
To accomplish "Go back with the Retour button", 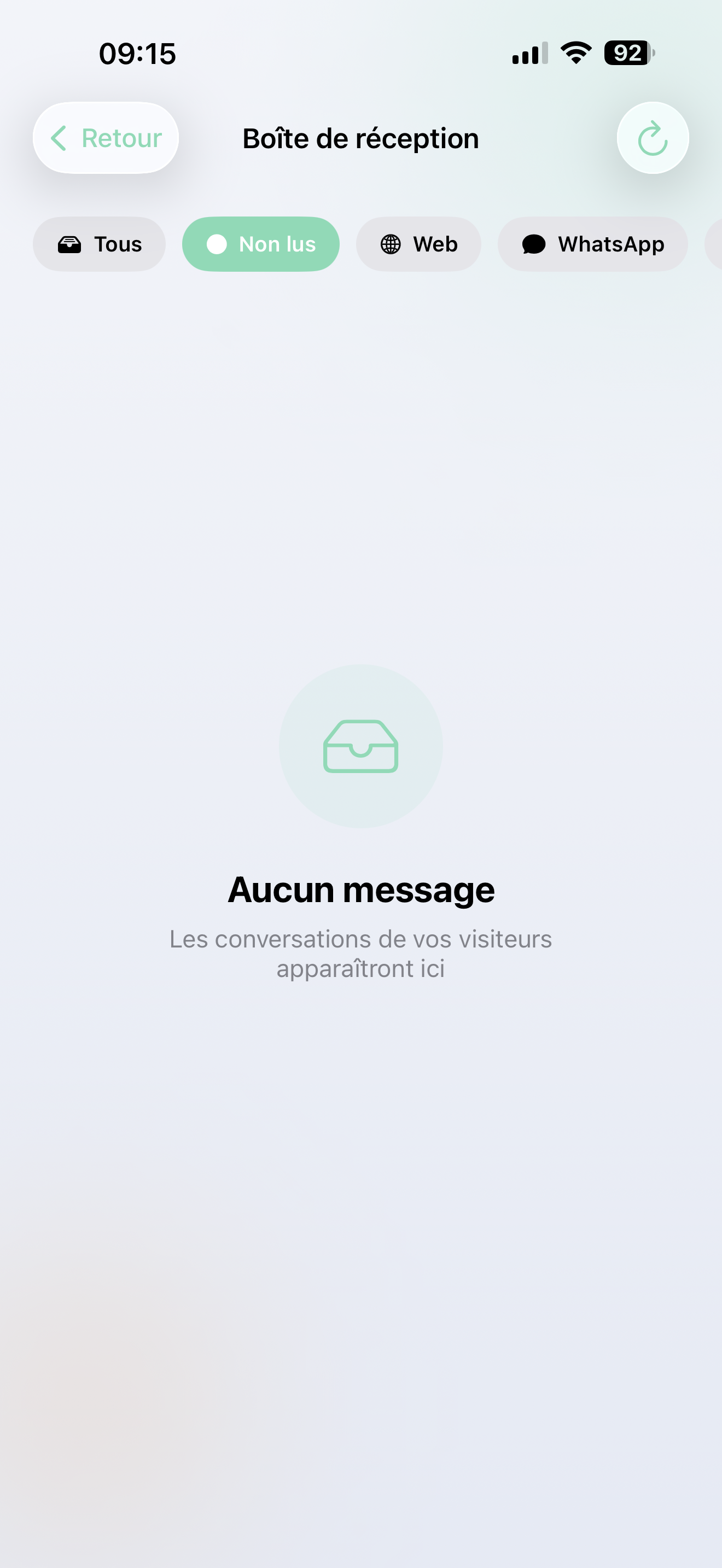I will (x=106, y=138).
